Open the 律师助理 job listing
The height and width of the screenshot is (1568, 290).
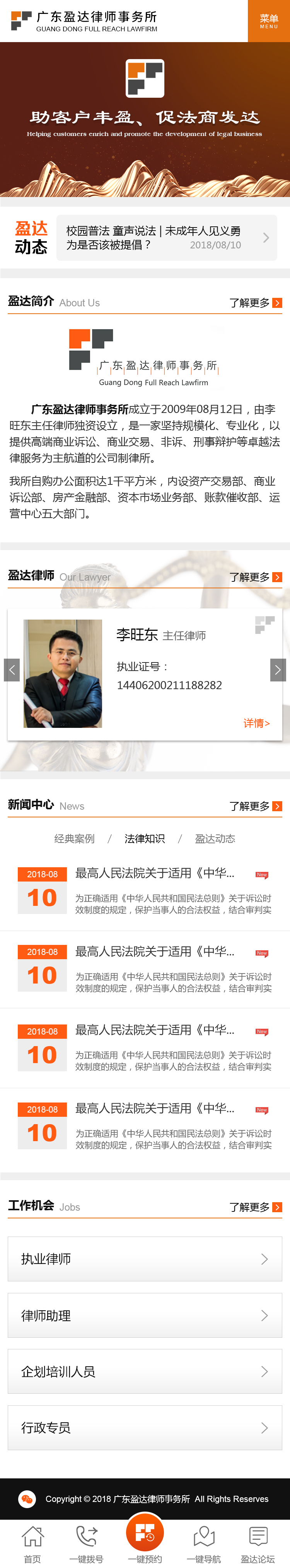pyautogui.click(x=145, y=1315)
